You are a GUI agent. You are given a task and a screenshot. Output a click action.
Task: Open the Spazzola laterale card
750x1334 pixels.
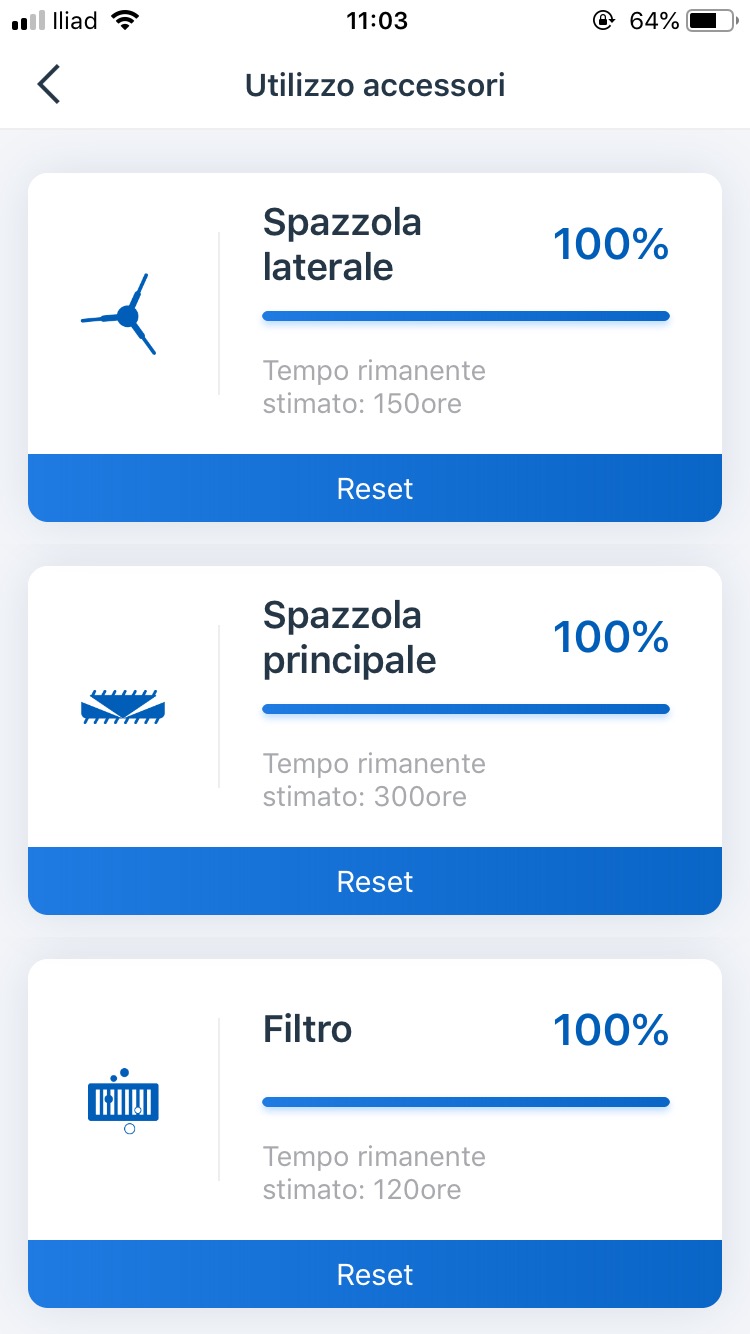375,310
